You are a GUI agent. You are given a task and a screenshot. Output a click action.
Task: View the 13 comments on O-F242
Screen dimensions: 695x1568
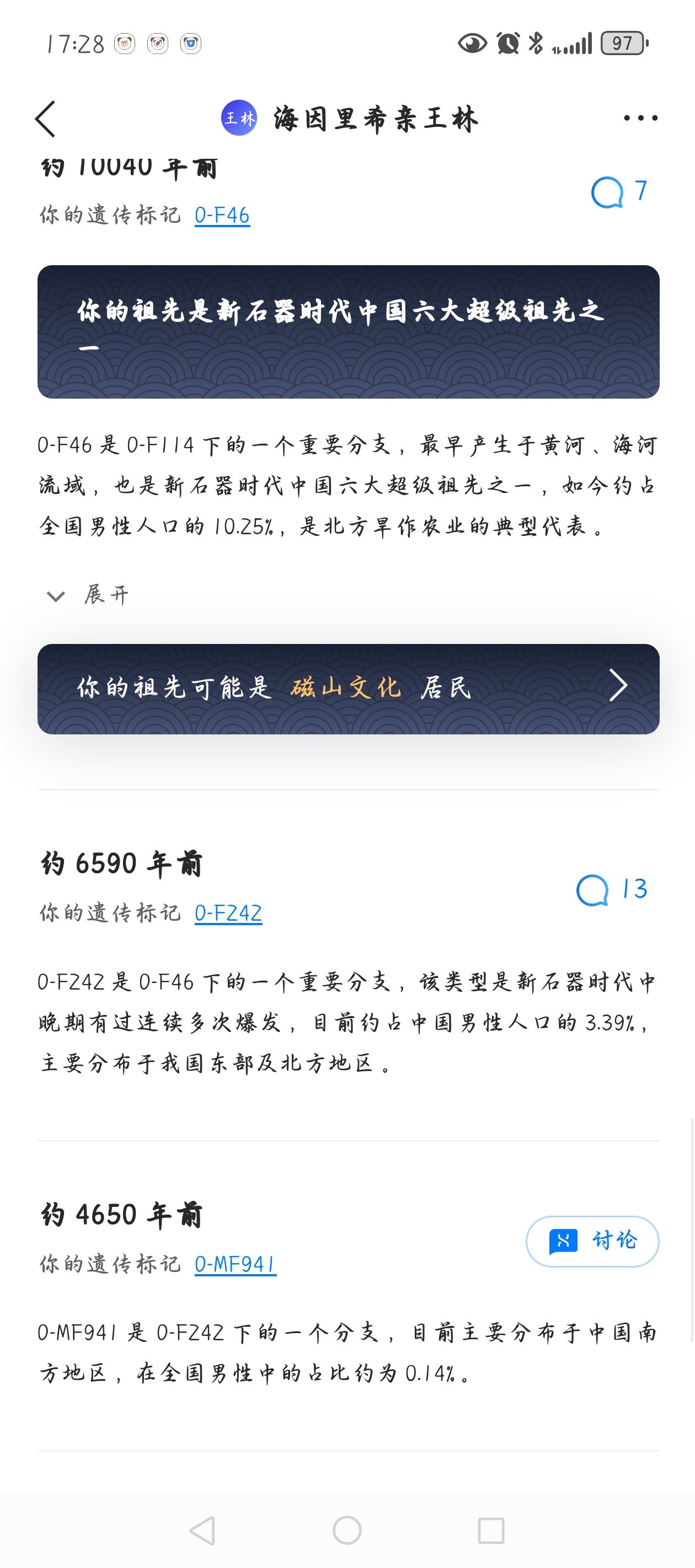pyautogui.click(x=612, y=890)
